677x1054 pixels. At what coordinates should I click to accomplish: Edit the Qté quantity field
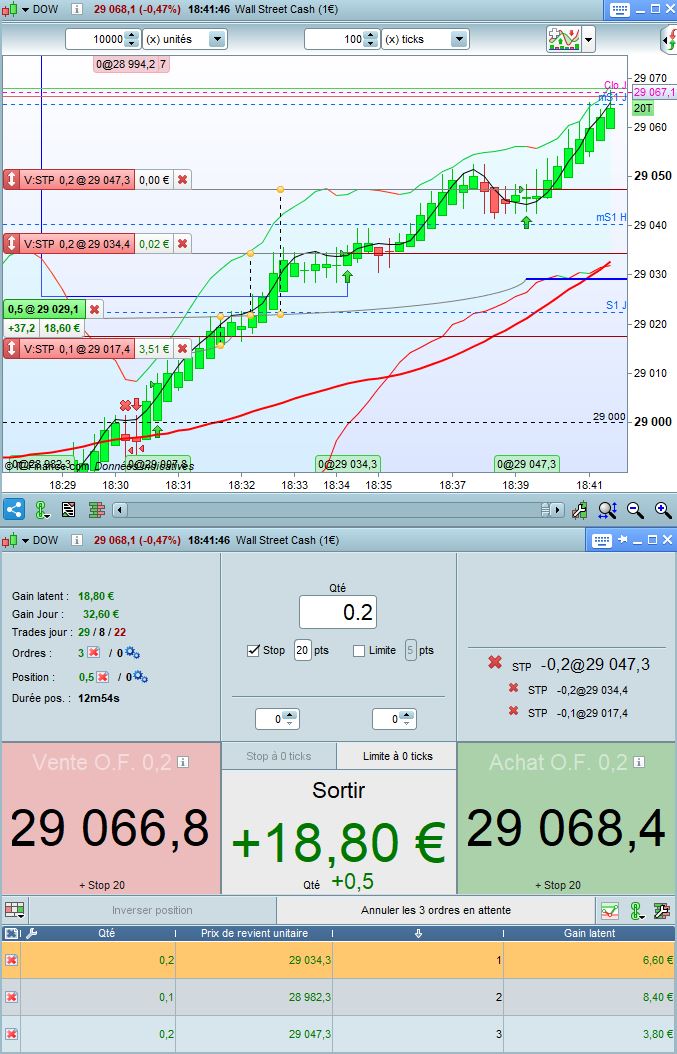338,612
